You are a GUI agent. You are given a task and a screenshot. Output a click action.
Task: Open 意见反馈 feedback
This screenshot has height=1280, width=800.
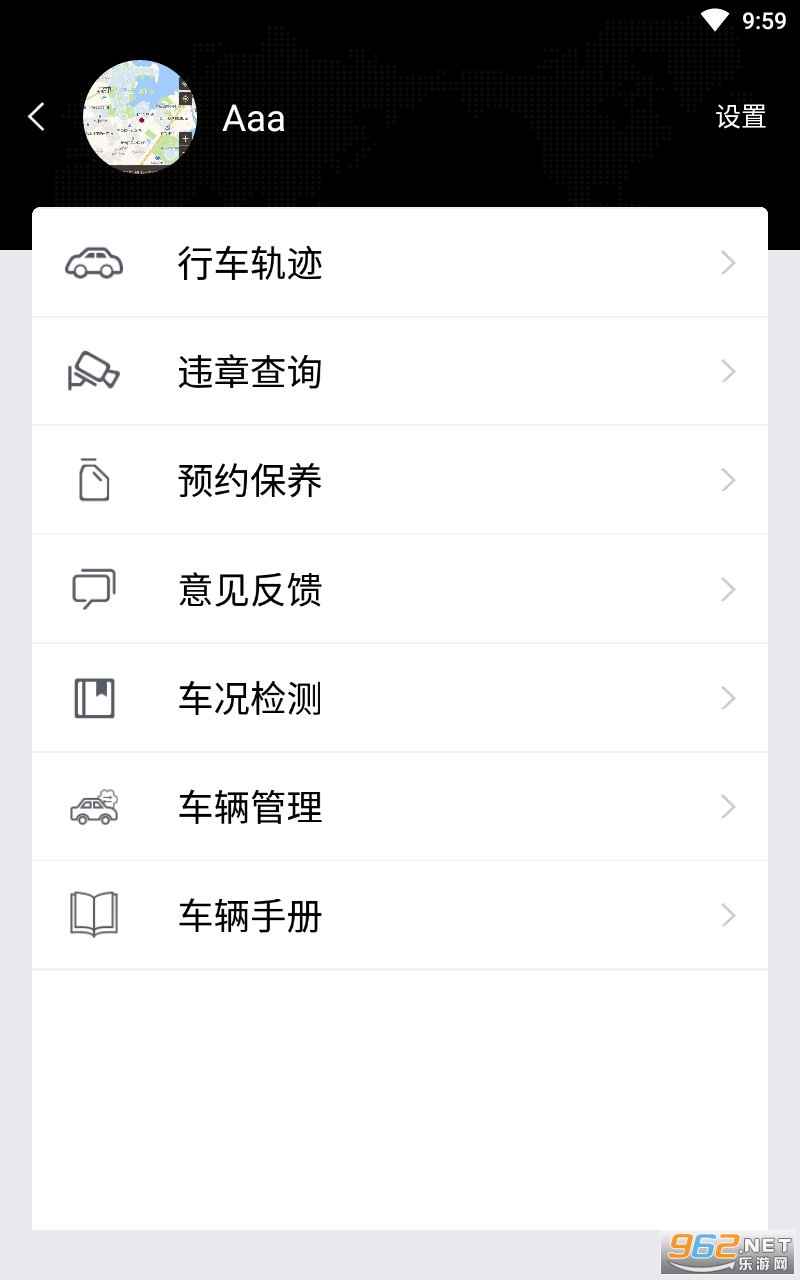point(400,590)
